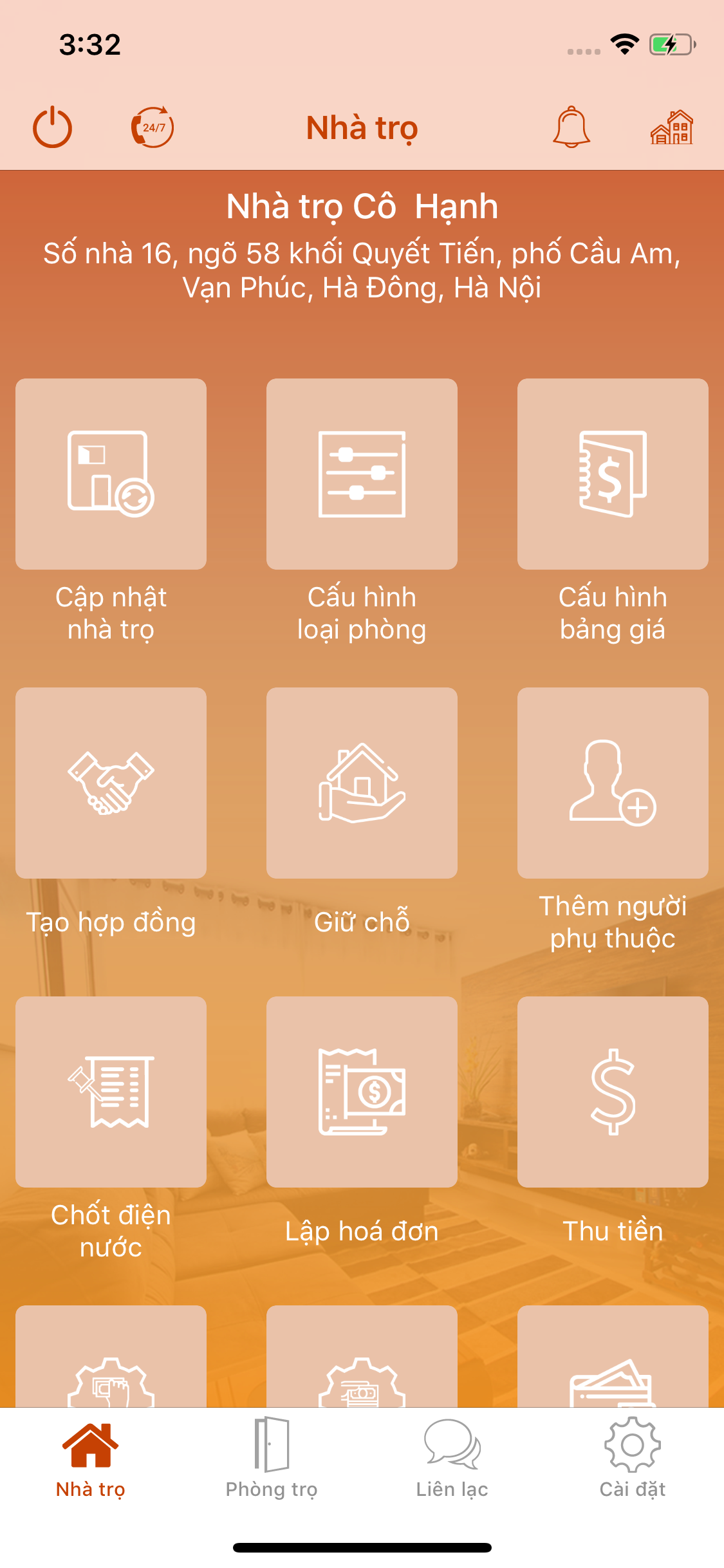Tap the power logout icon
The image size is (724, 1568).
pos(52,127)
